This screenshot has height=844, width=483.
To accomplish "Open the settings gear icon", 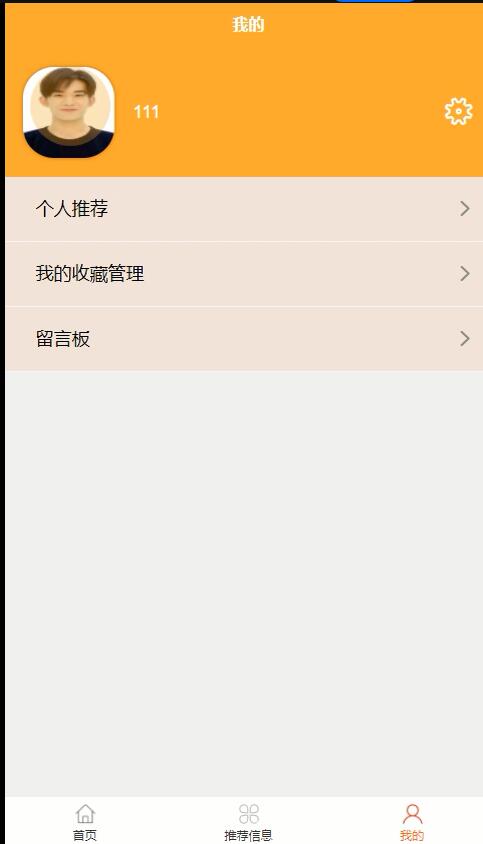I will click(x=458, y=111).
